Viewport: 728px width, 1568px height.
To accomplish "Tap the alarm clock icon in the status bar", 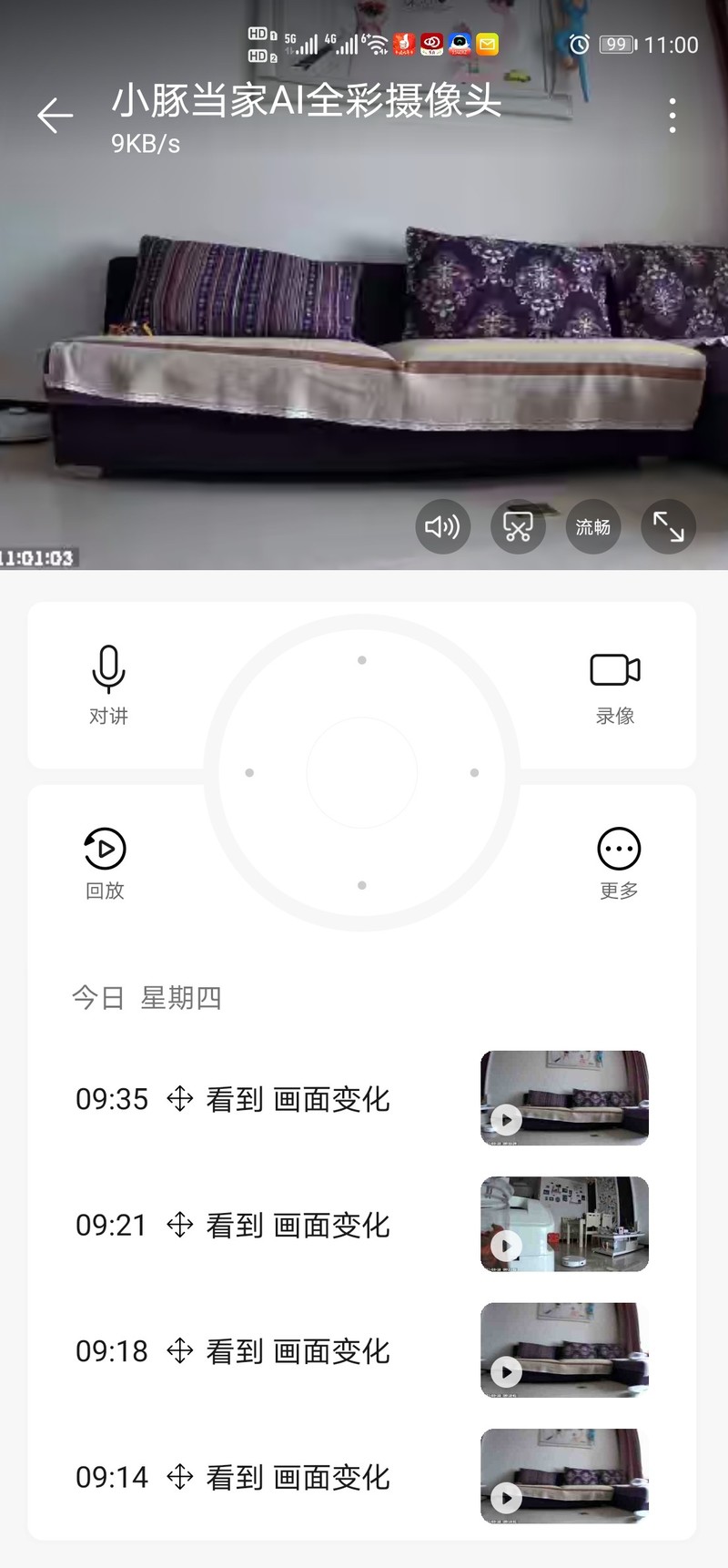I will (x=576, y=43).
